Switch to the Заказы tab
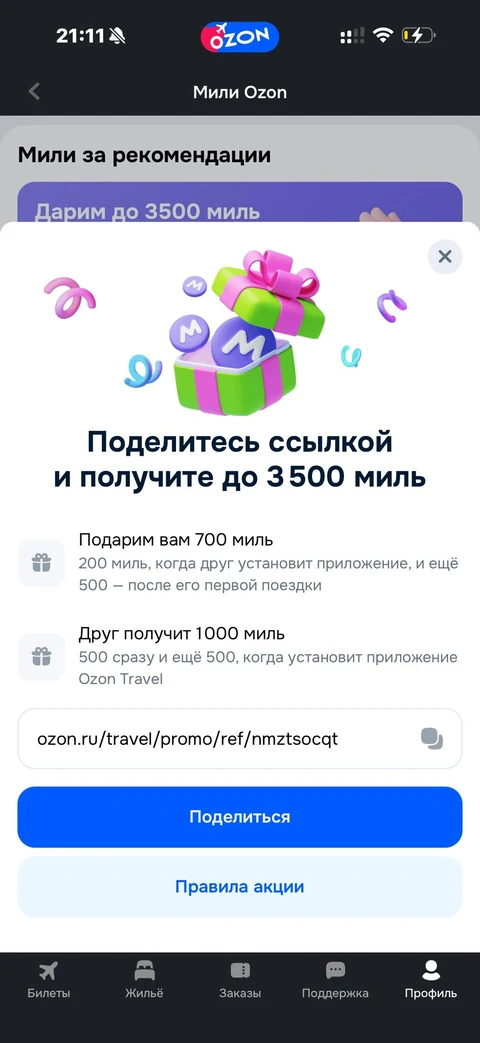 coord(240,980)
